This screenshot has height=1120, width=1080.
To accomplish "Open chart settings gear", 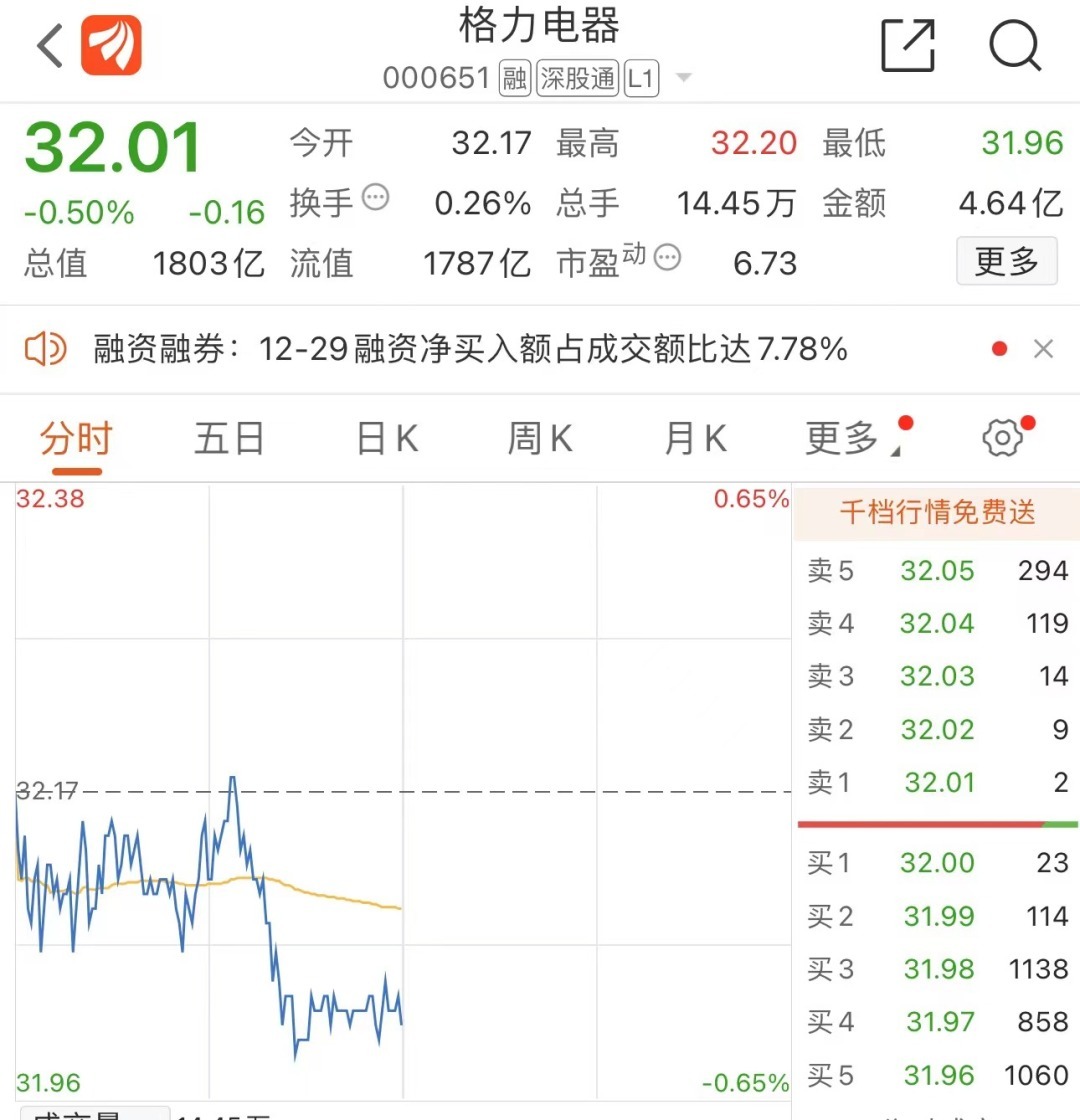I will (1002, 439).
